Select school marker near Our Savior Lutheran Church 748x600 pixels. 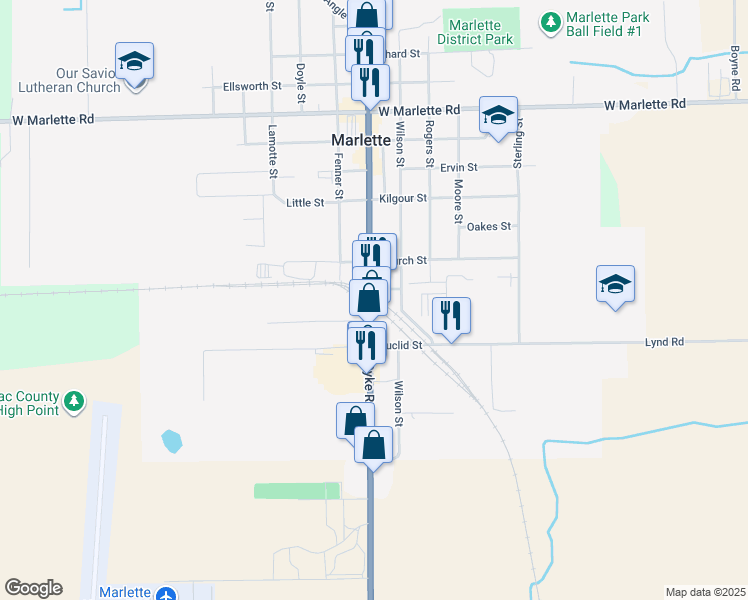134,62
